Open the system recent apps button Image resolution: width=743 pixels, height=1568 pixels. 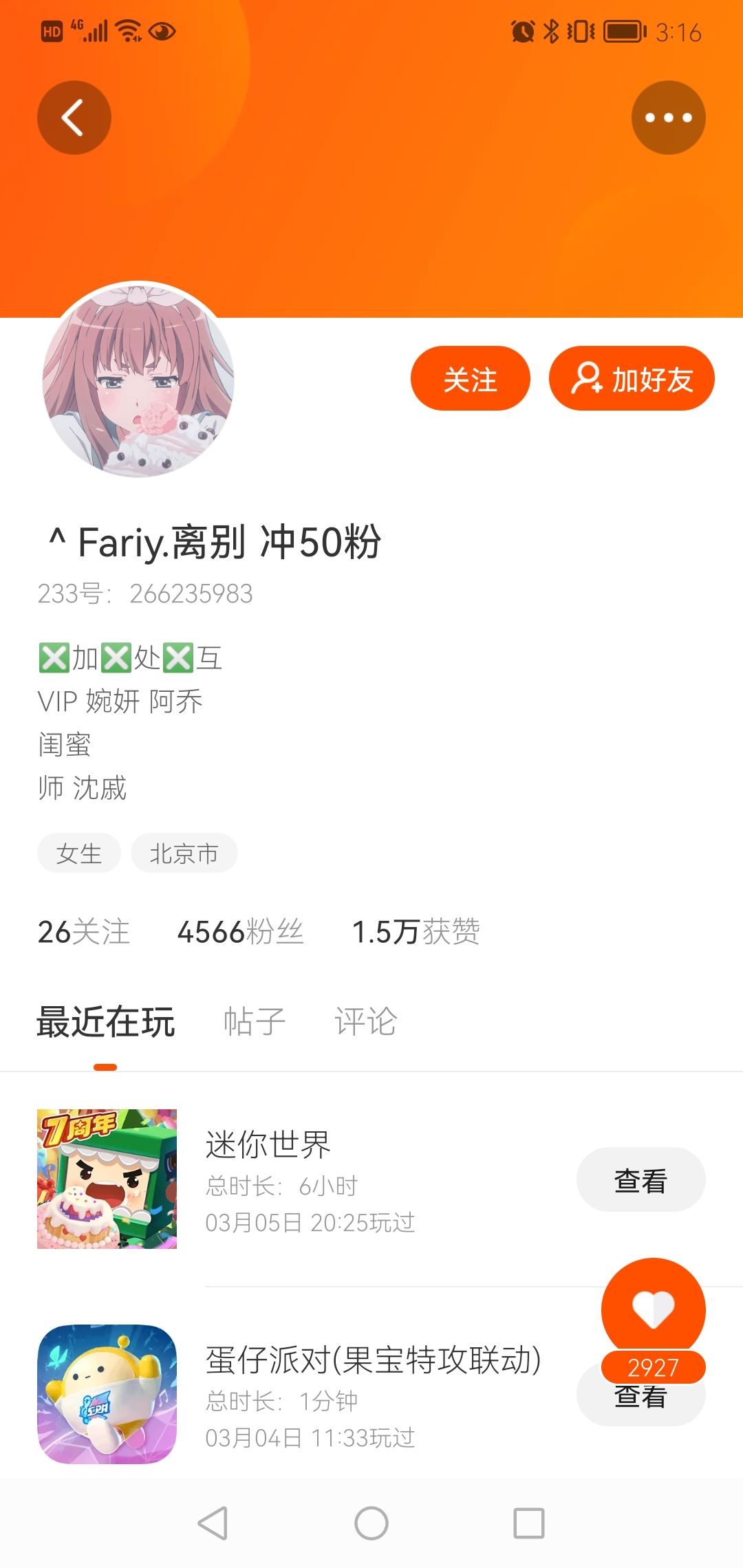(x=529, y=1523)
